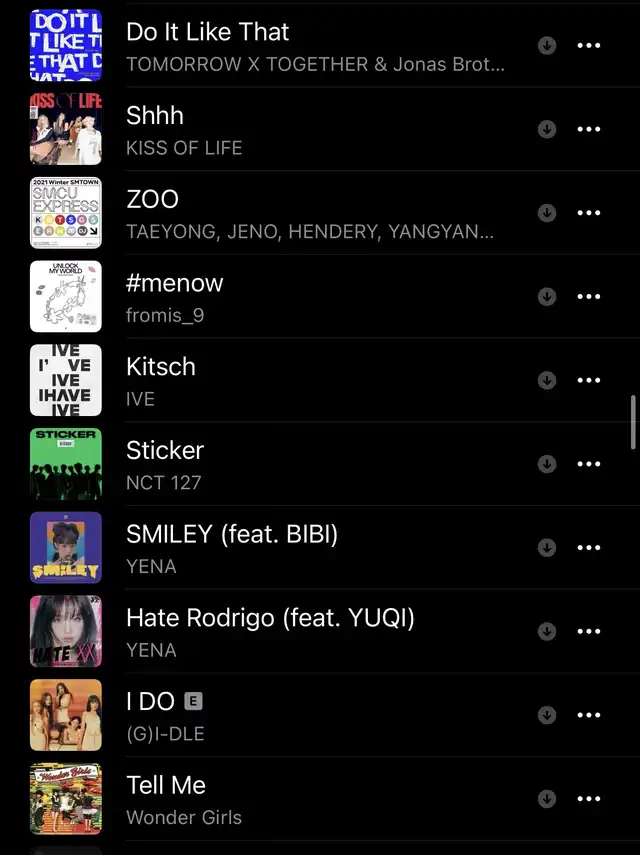Open more options for Kitsch
This screenshot has height=855, width=640.
(x=589, y=380)
